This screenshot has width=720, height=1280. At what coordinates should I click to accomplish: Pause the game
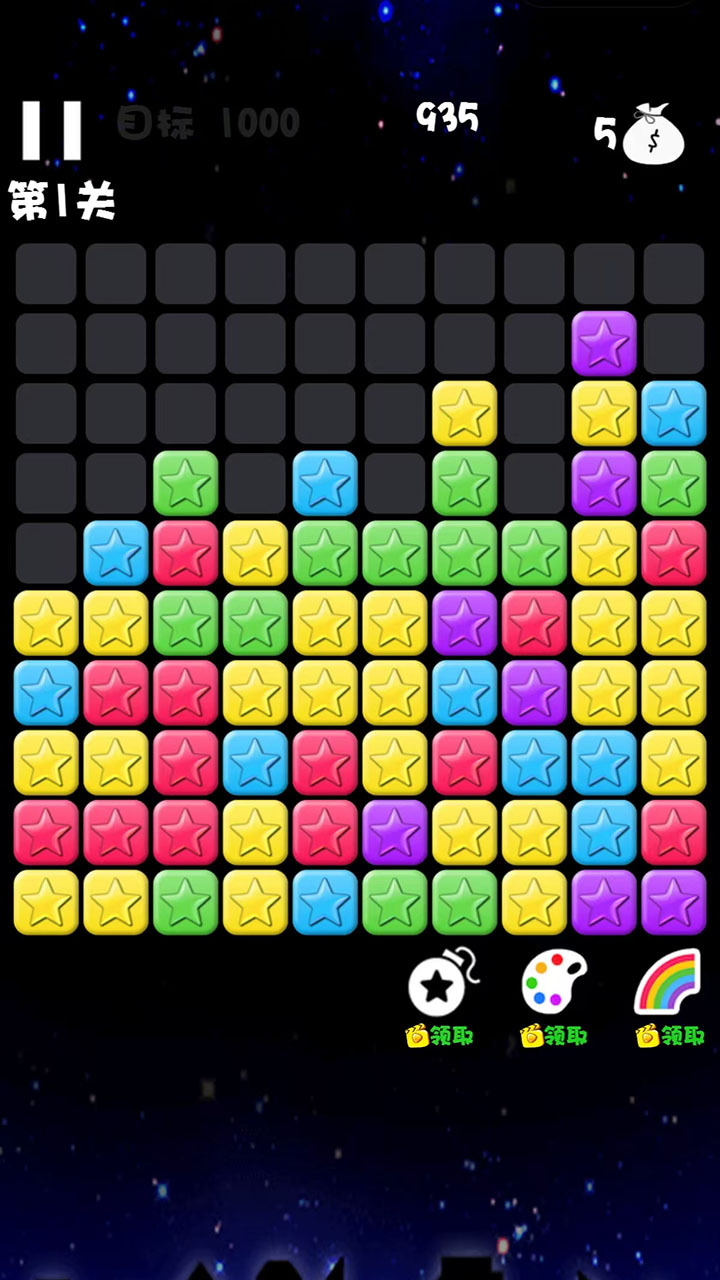52,130
